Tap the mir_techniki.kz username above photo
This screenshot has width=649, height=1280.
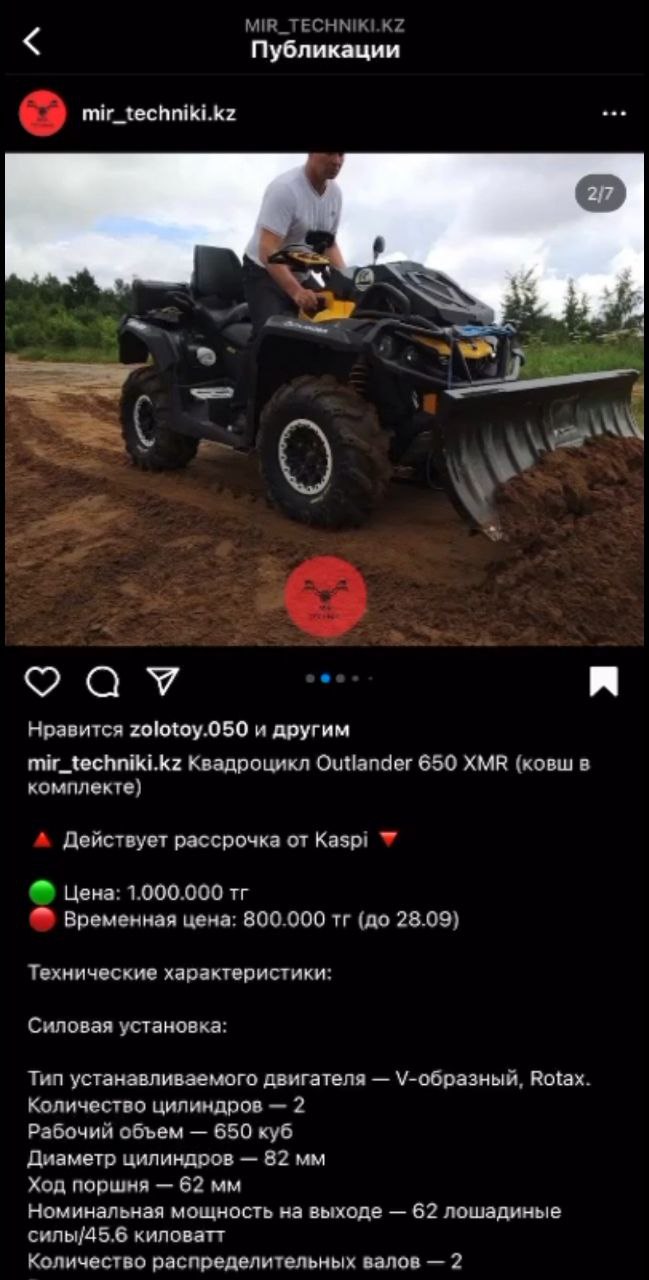pos(158,114)
